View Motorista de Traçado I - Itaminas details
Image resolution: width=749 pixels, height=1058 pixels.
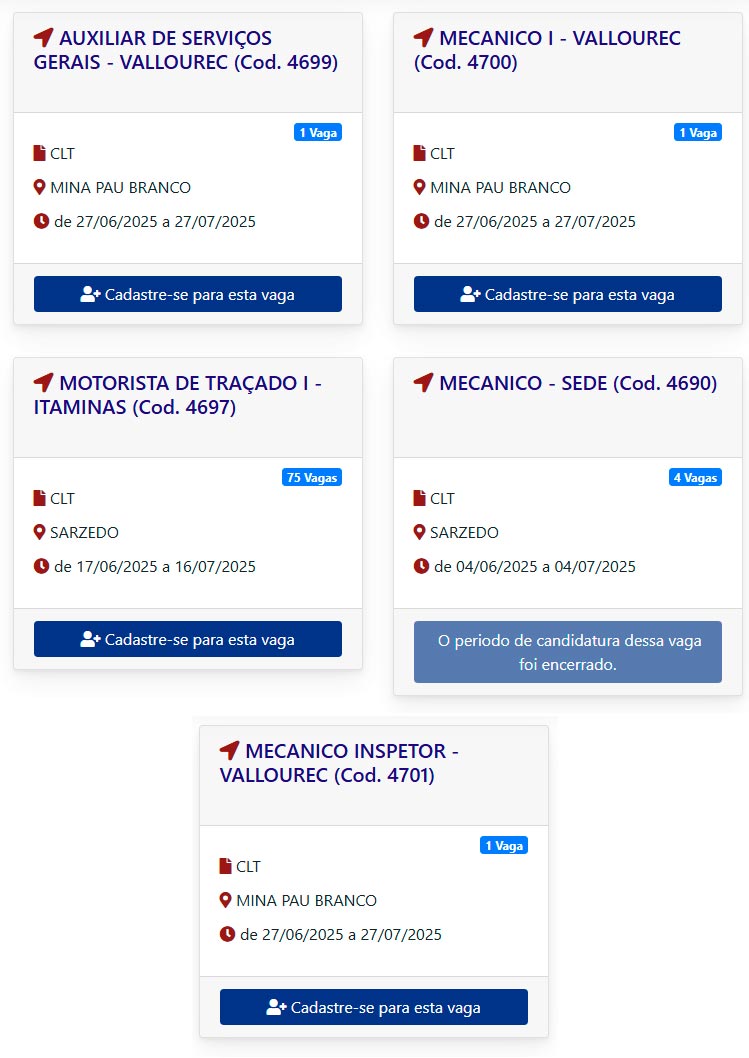point(178,395)
